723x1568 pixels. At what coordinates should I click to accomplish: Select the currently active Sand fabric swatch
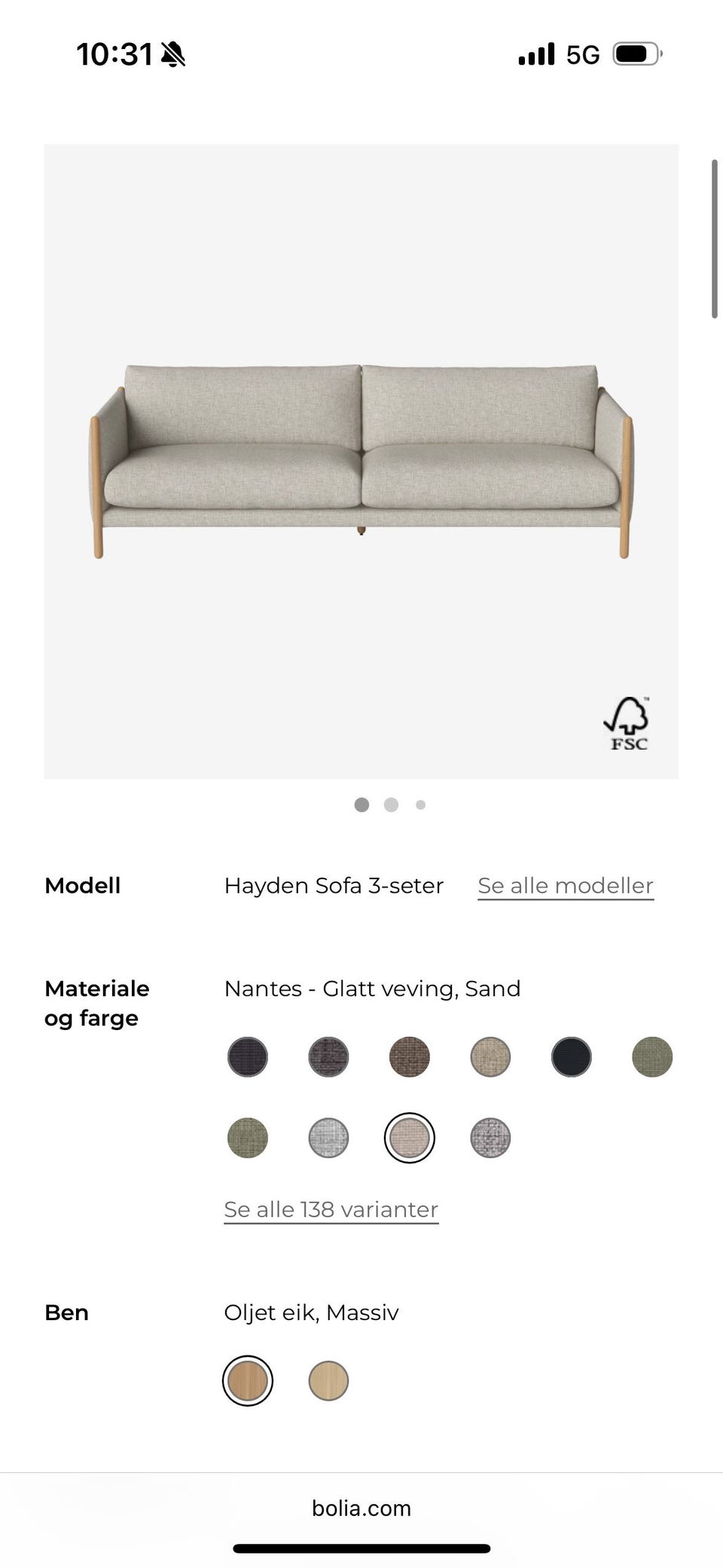point(410,1139)
